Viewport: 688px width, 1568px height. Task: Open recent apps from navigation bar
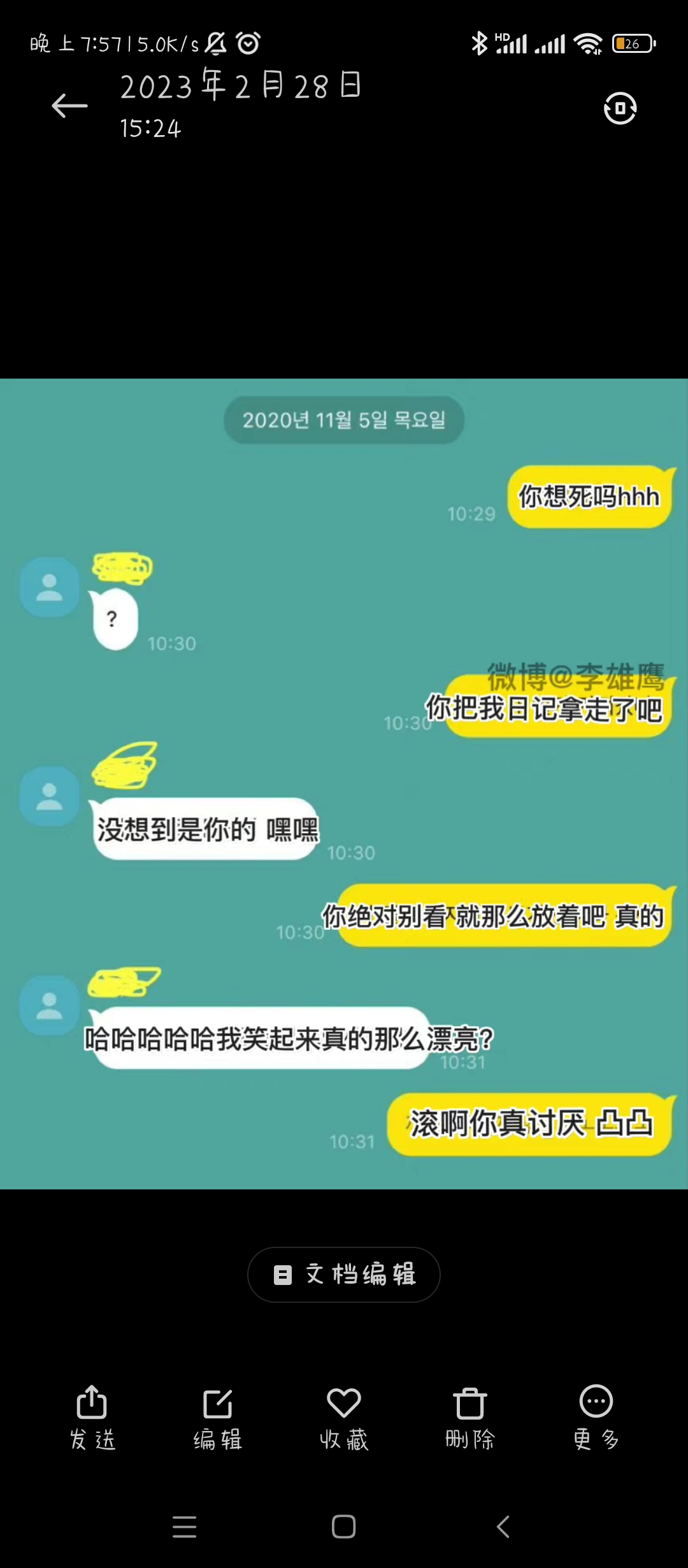coord(185,1527)
